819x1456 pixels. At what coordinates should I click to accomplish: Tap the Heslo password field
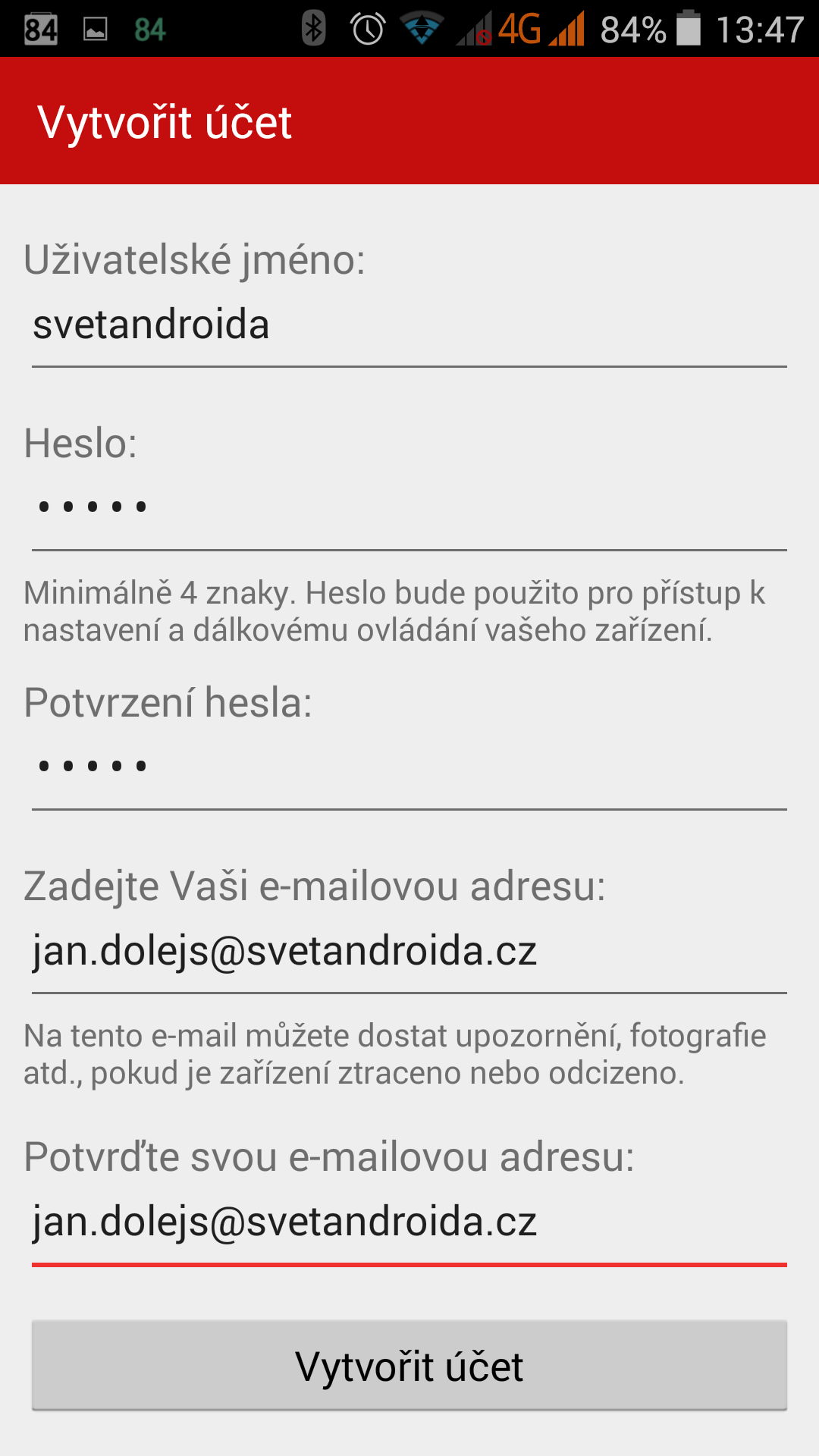tap(409, 508)
